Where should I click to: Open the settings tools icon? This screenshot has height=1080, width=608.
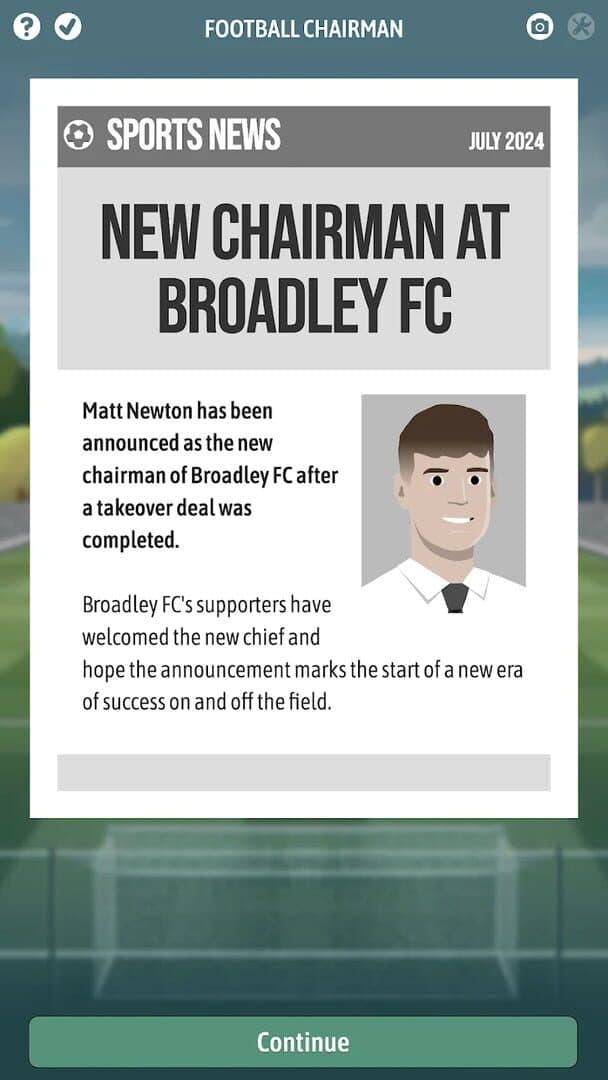click(581, 27)
